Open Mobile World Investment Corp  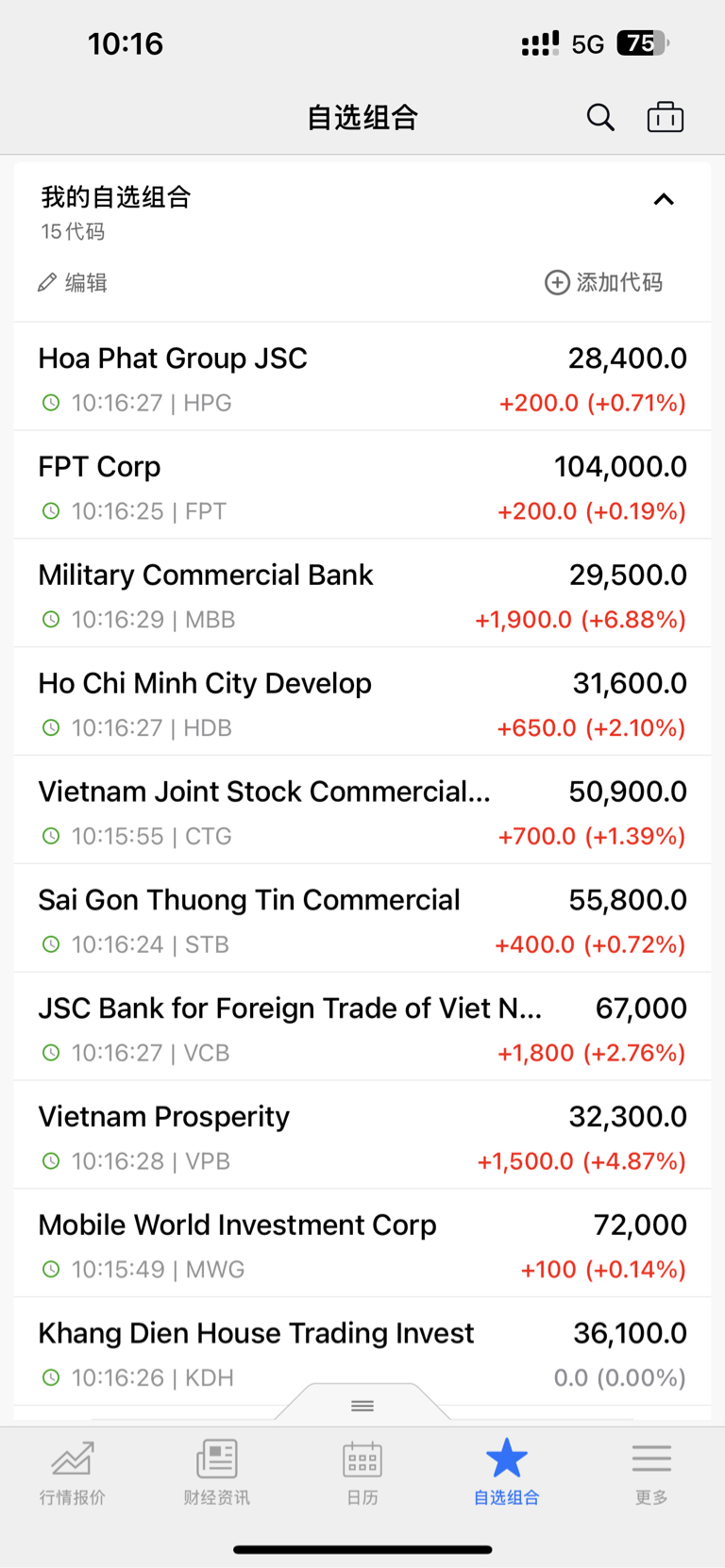[362, 1243]
